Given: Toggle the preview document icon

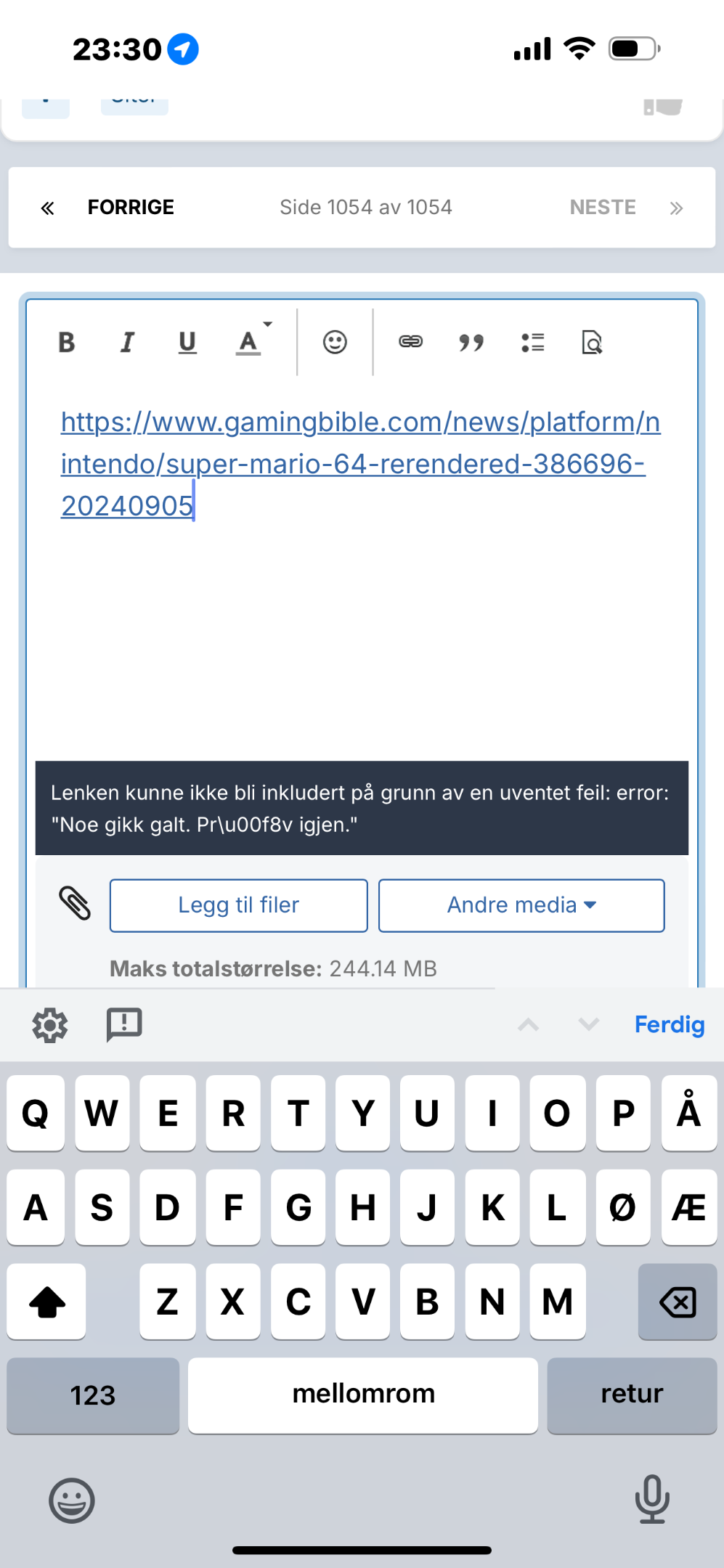Looking at the screenshot, I should (x=592, y=342).
